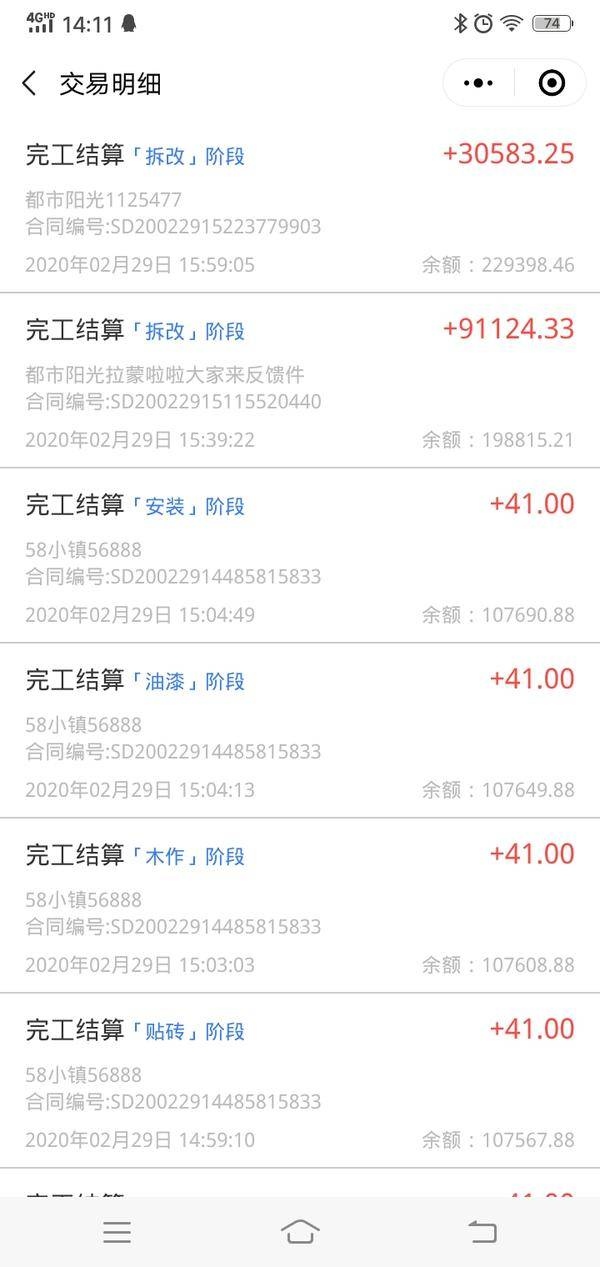600x1267 pixels.
Task: Go back from the 交易明细 page
Action: coord(30,84)
